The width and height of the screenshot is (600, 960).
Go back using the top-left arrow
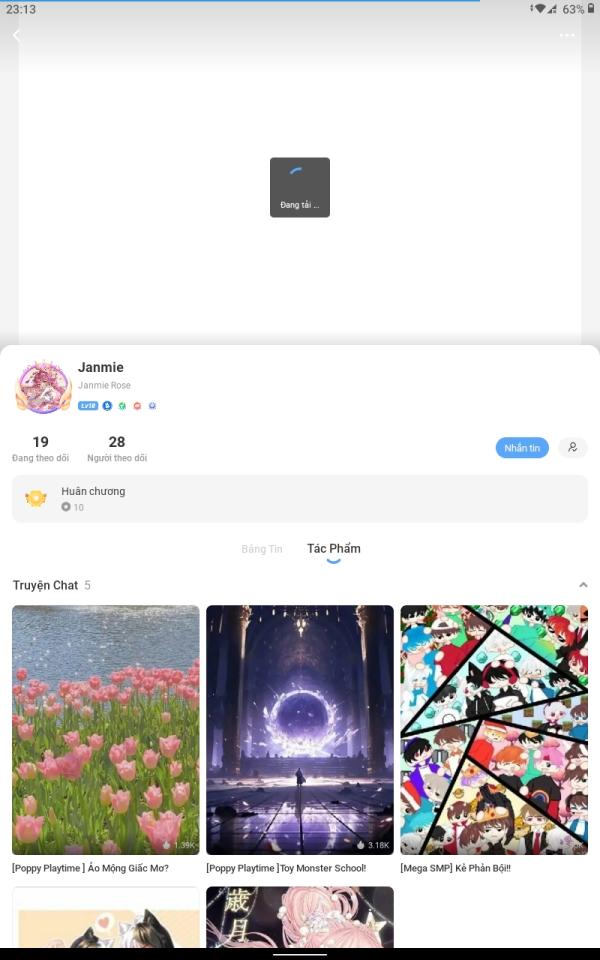click(x=17, y=36)
